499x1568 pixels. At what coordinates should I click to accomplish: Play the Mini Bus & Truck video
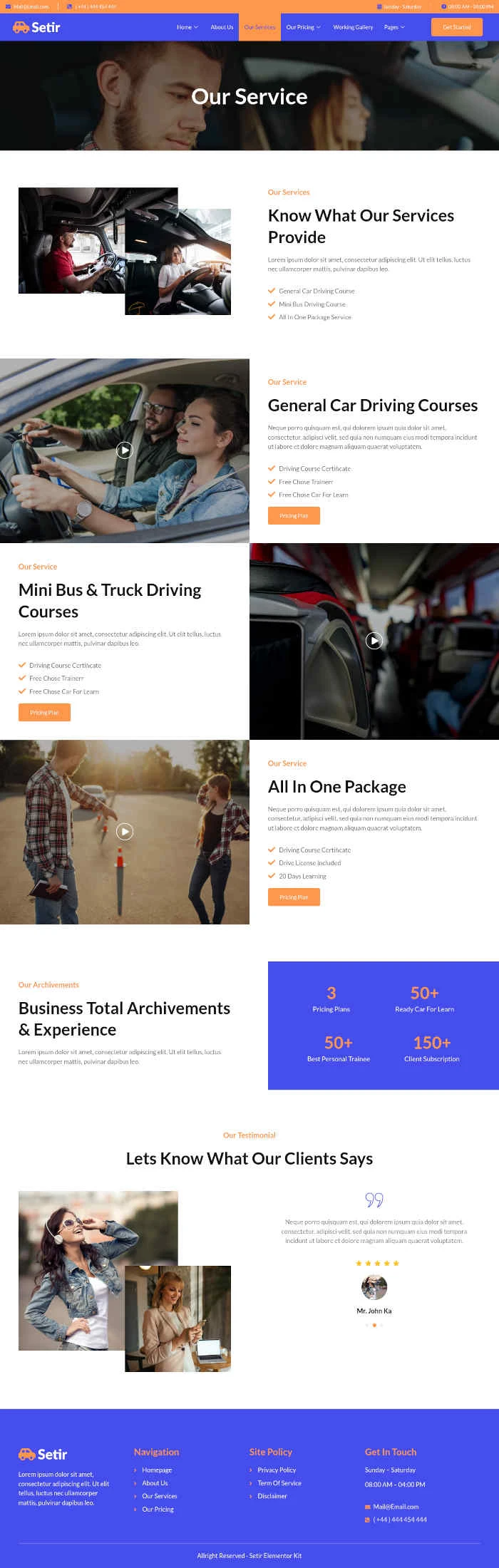coord(374,640)
